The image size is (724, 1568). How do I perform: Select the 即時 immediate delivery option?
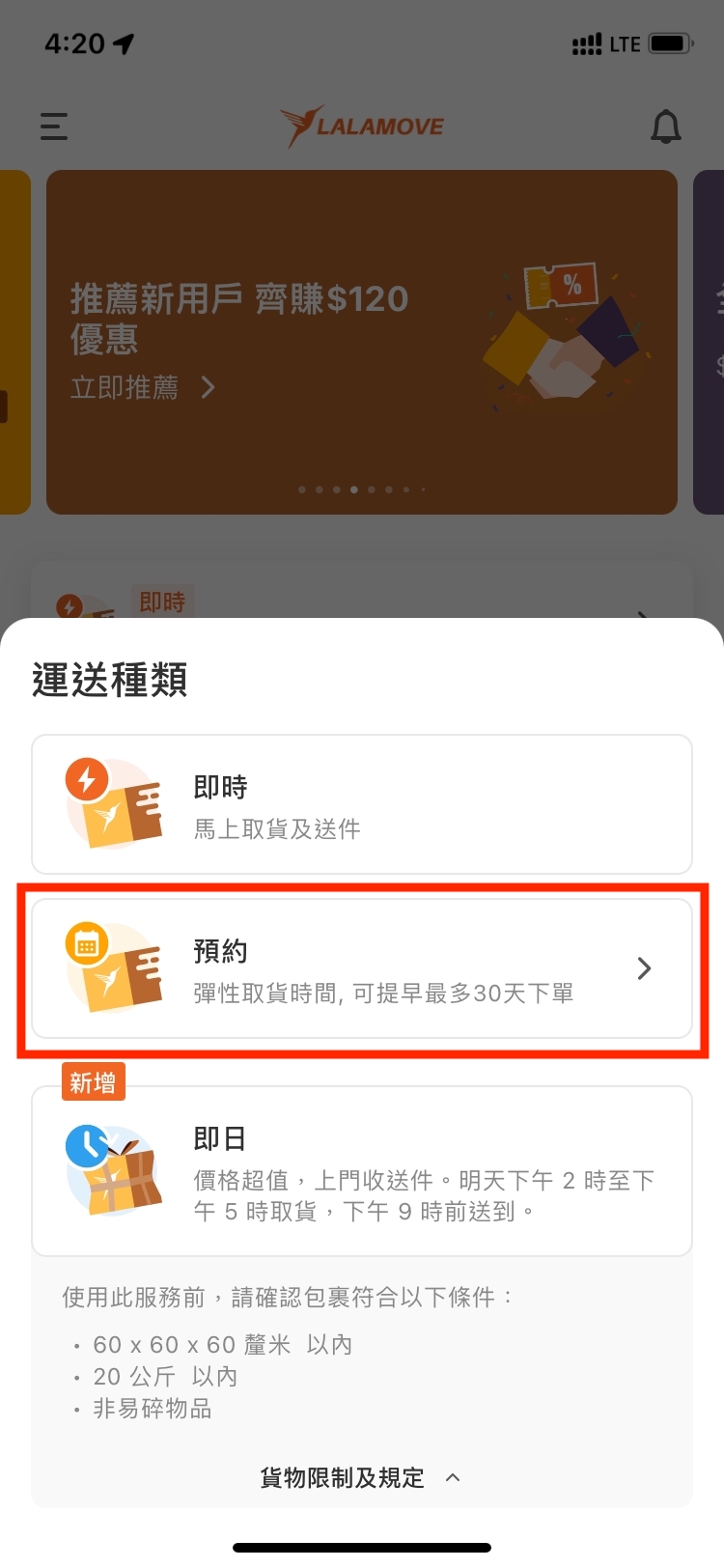362,804
